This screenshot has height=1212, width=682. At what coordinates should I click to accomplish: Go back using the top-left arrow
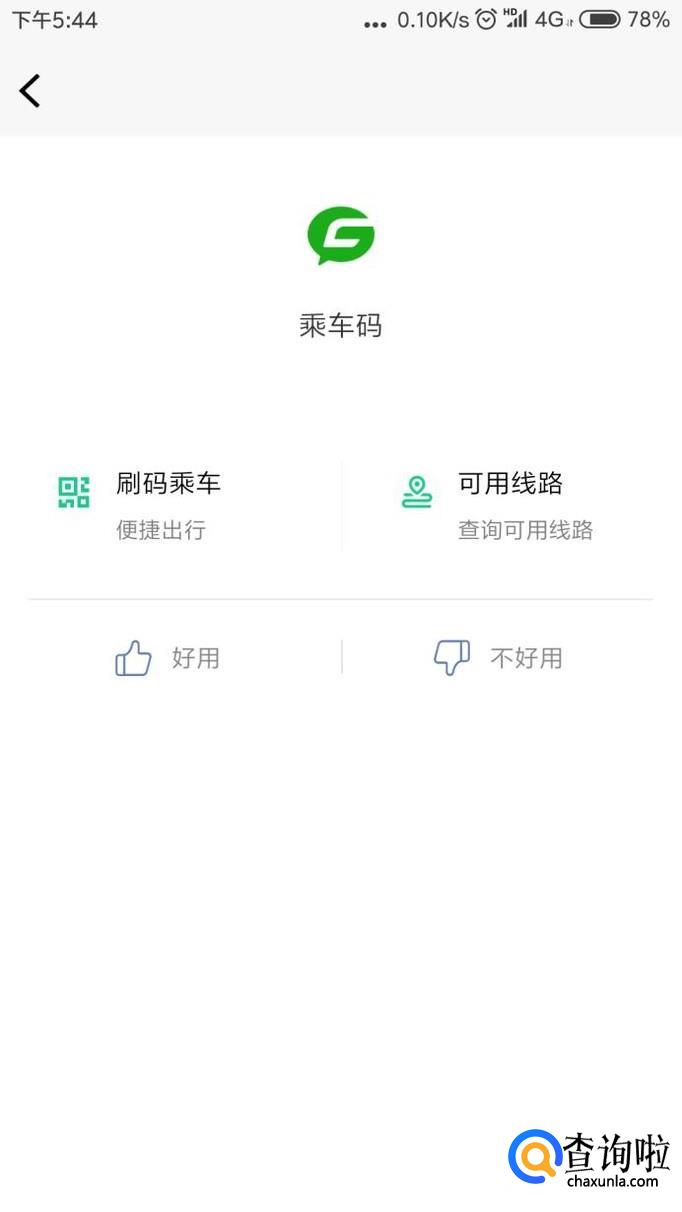click(30, 91)
